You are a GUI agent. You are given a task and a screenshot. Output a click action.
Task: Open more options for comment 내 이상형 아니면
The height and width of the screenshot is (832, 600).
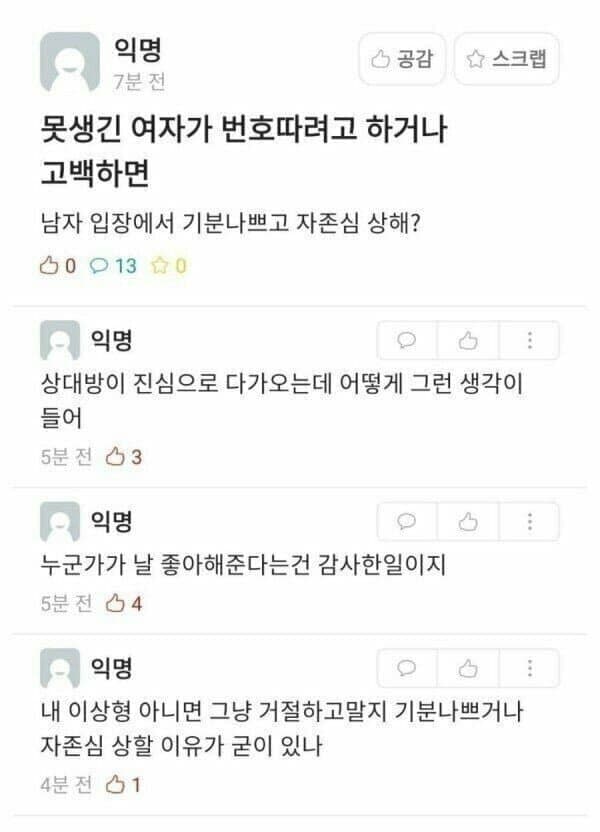[529, 668]
